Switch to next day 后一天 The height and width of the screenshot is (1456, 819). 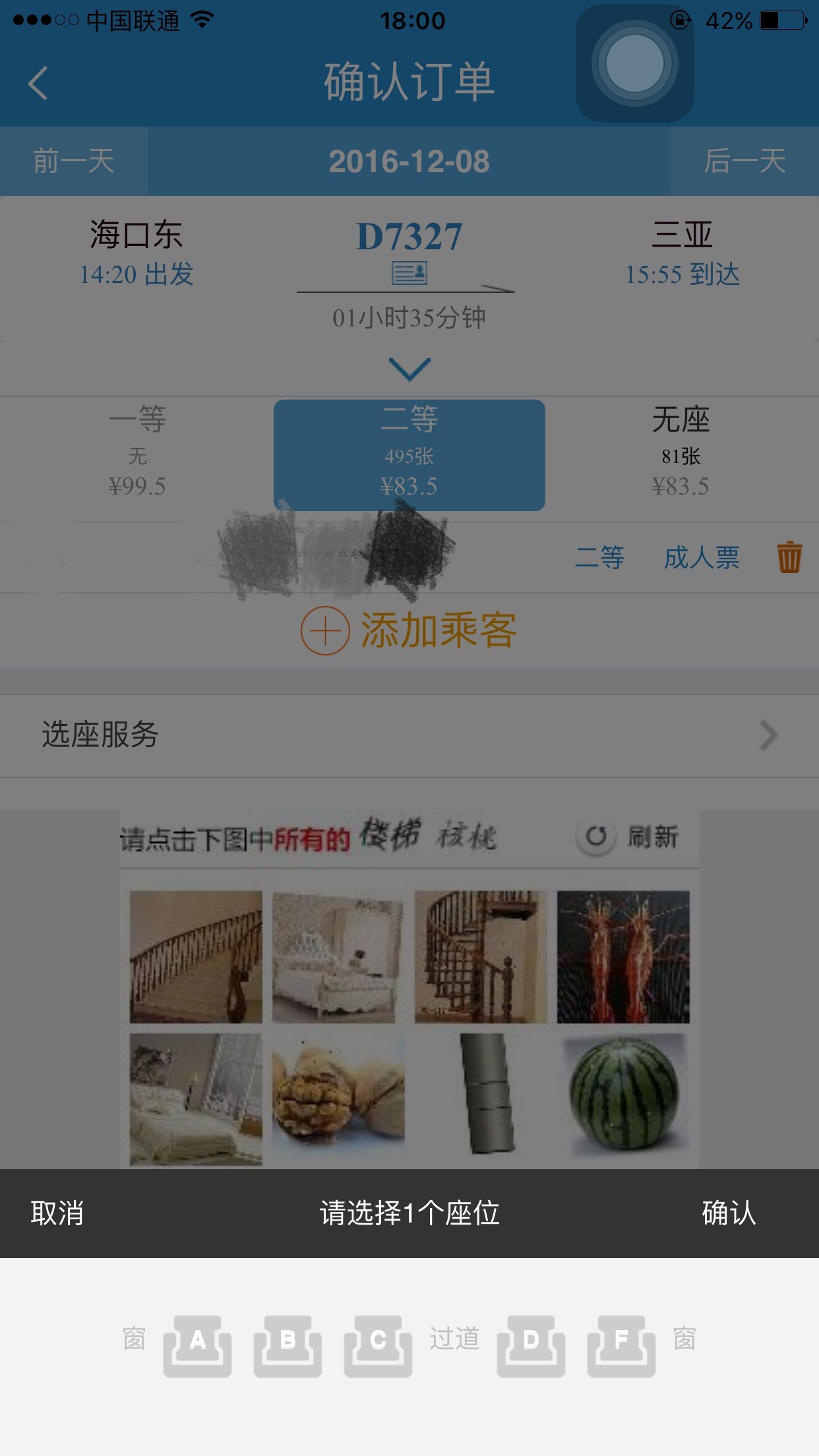tap(745, 163)
